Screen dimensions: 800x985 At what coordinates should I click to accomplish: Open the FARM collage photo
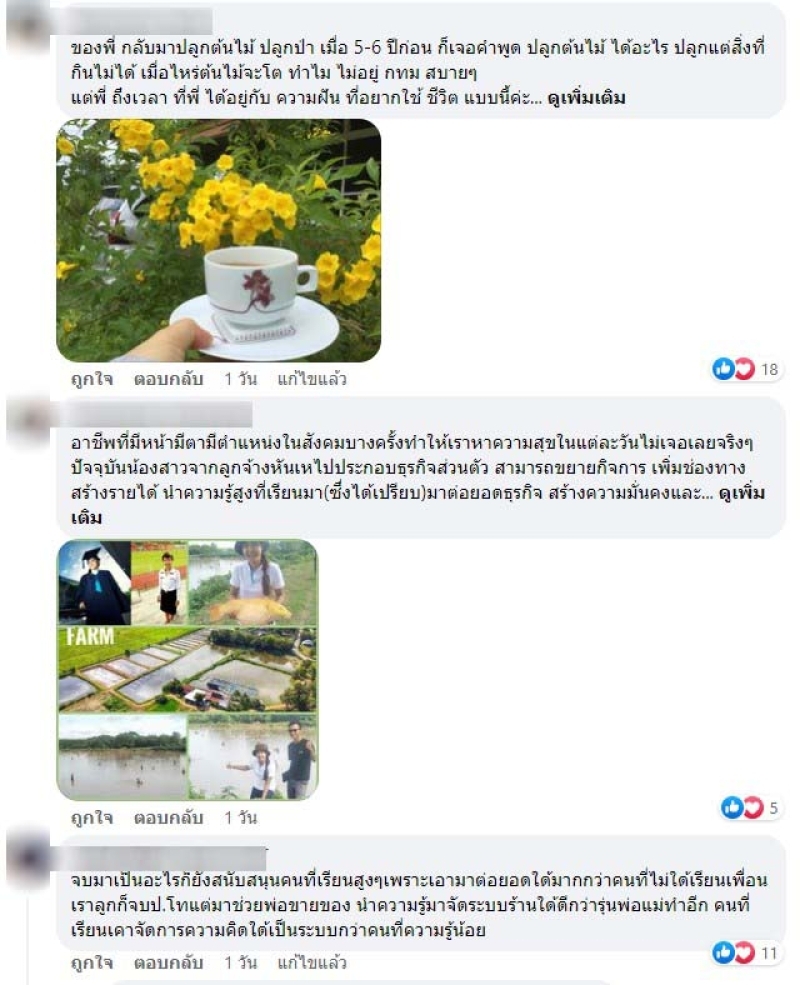(x=187, y=670)
